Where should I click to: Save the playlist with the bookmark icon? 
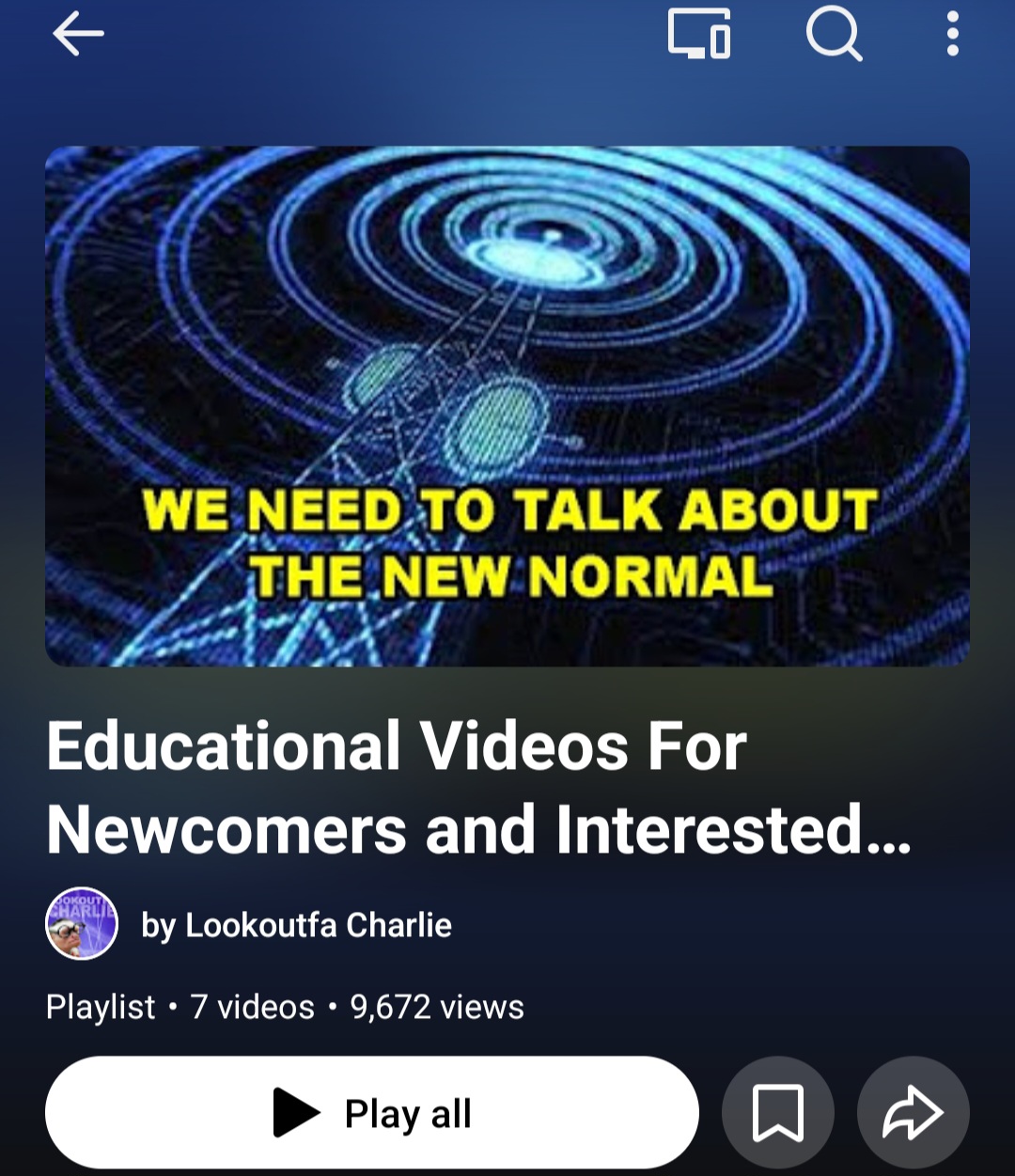778,1113
